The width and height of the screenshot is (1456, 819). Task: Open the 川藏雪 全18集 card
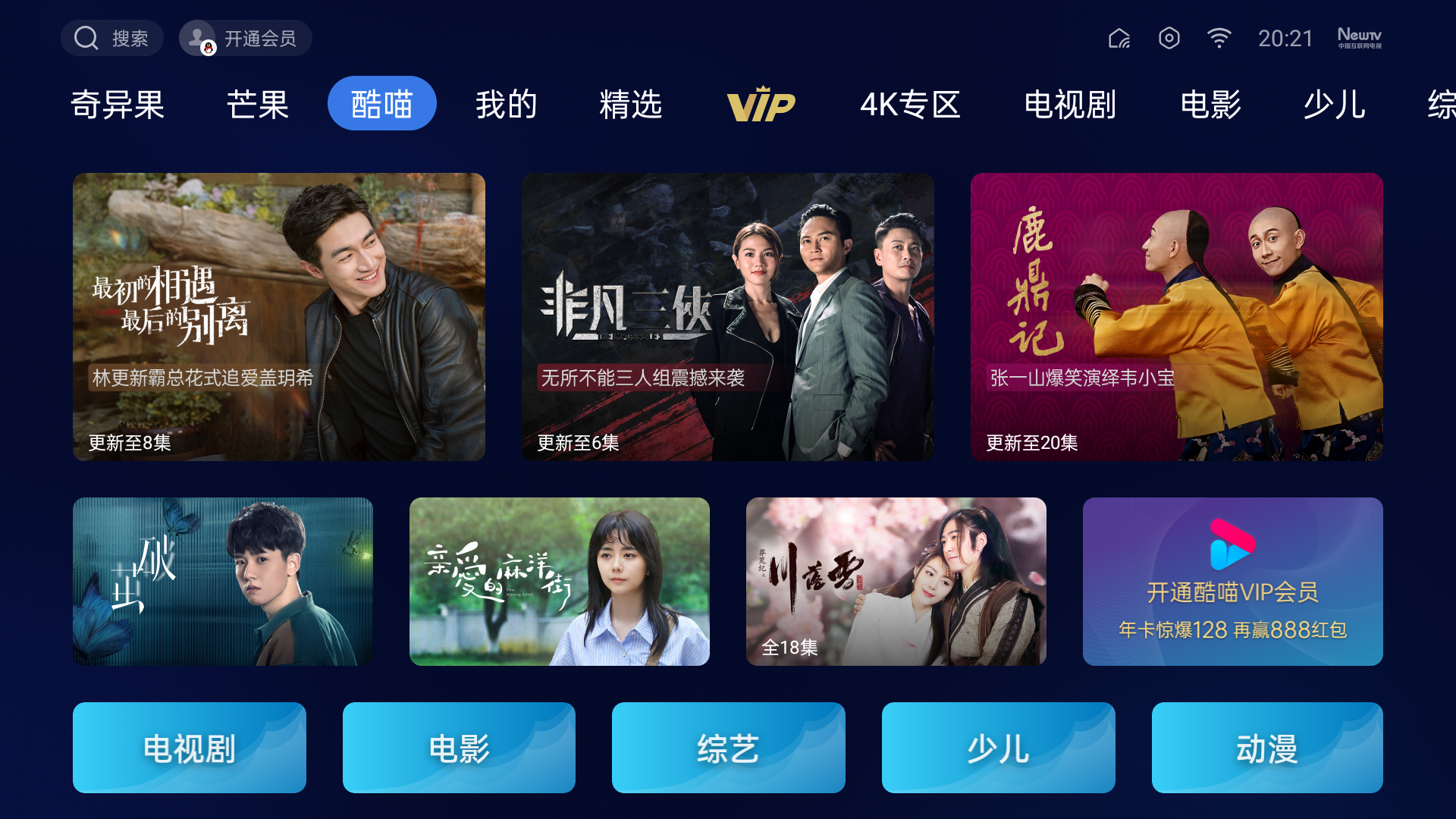[896, 582]
